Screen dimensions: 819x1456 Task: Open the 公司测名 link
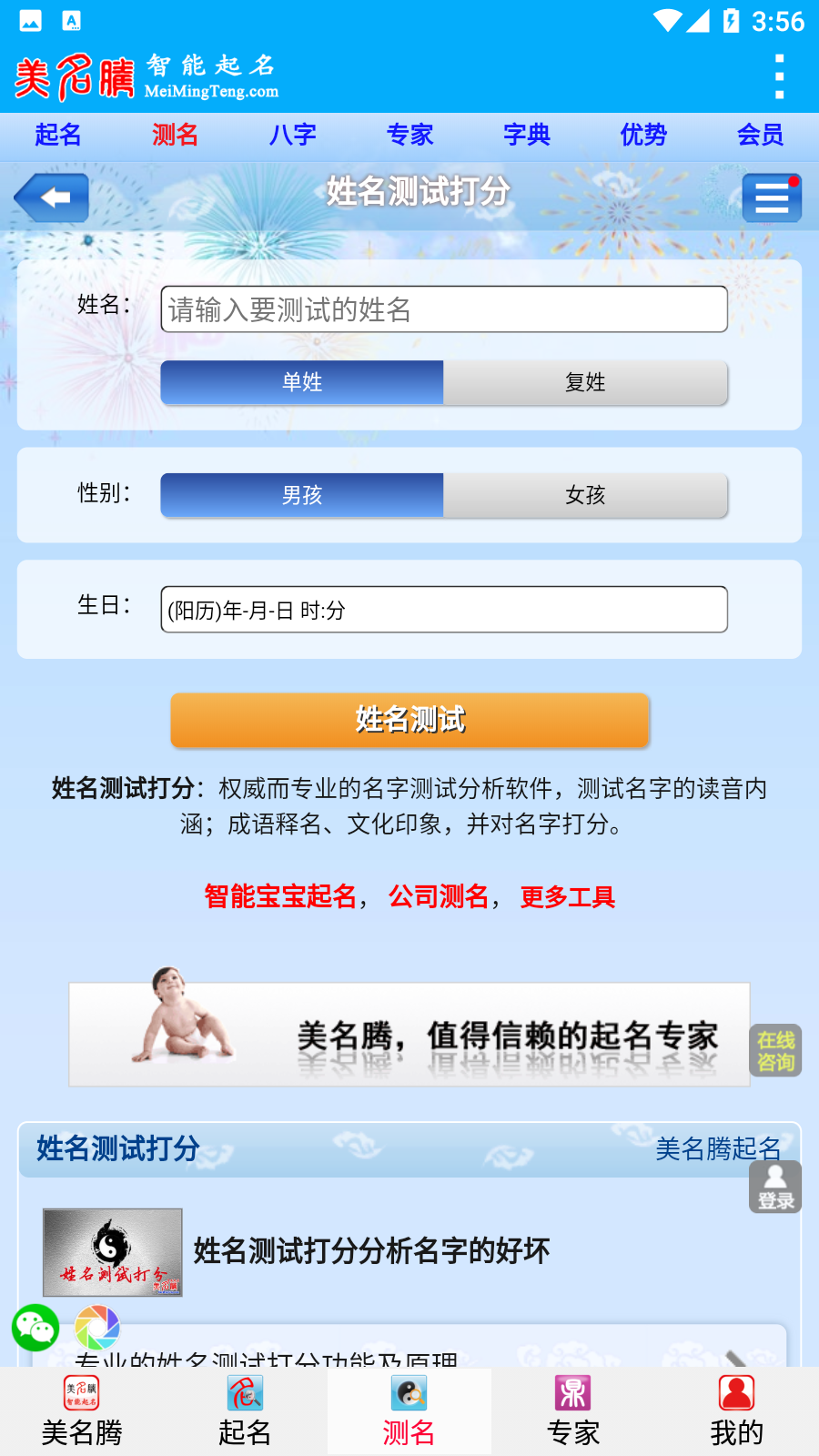tap(439, 896)
